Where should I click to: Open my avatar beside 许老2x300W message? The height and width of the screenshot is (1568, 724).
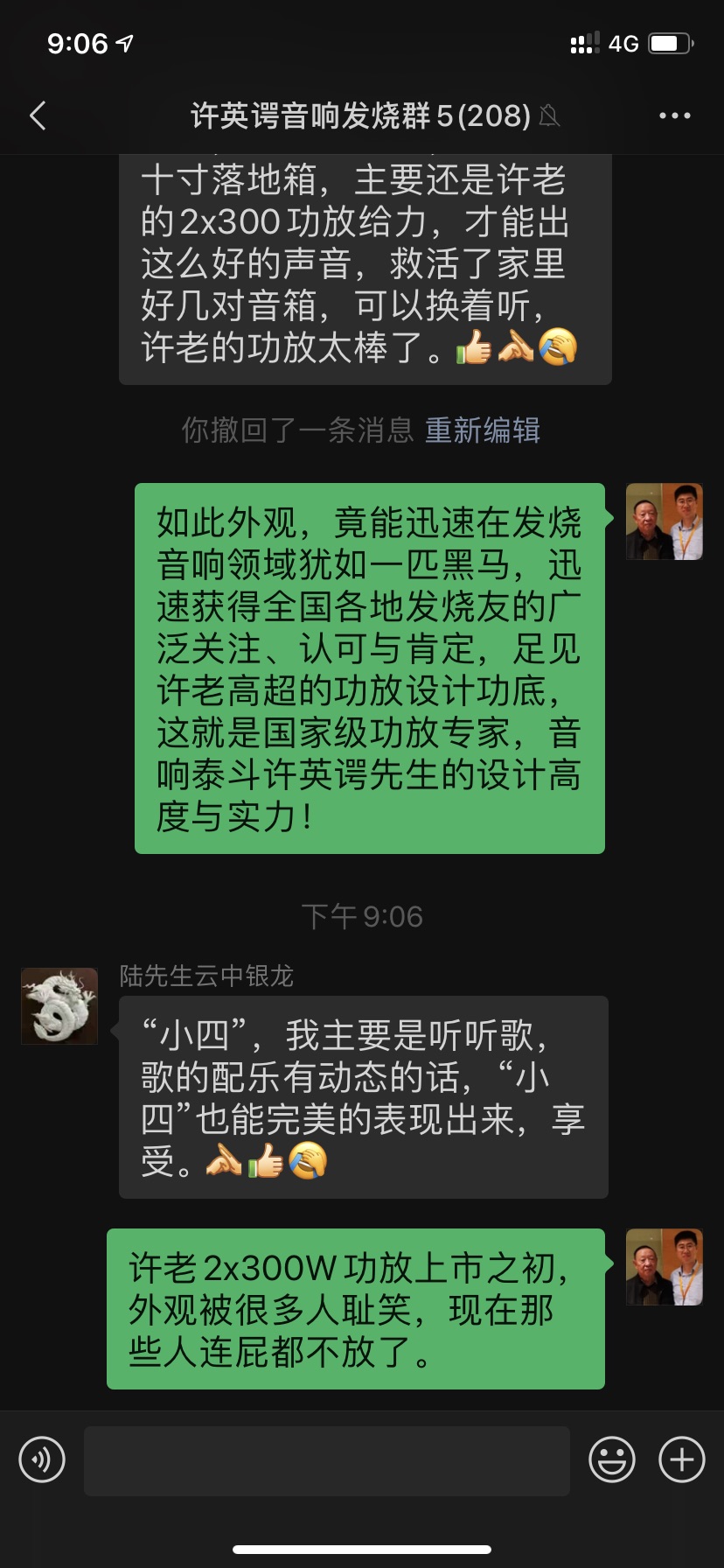click(x=664, y=1267)
